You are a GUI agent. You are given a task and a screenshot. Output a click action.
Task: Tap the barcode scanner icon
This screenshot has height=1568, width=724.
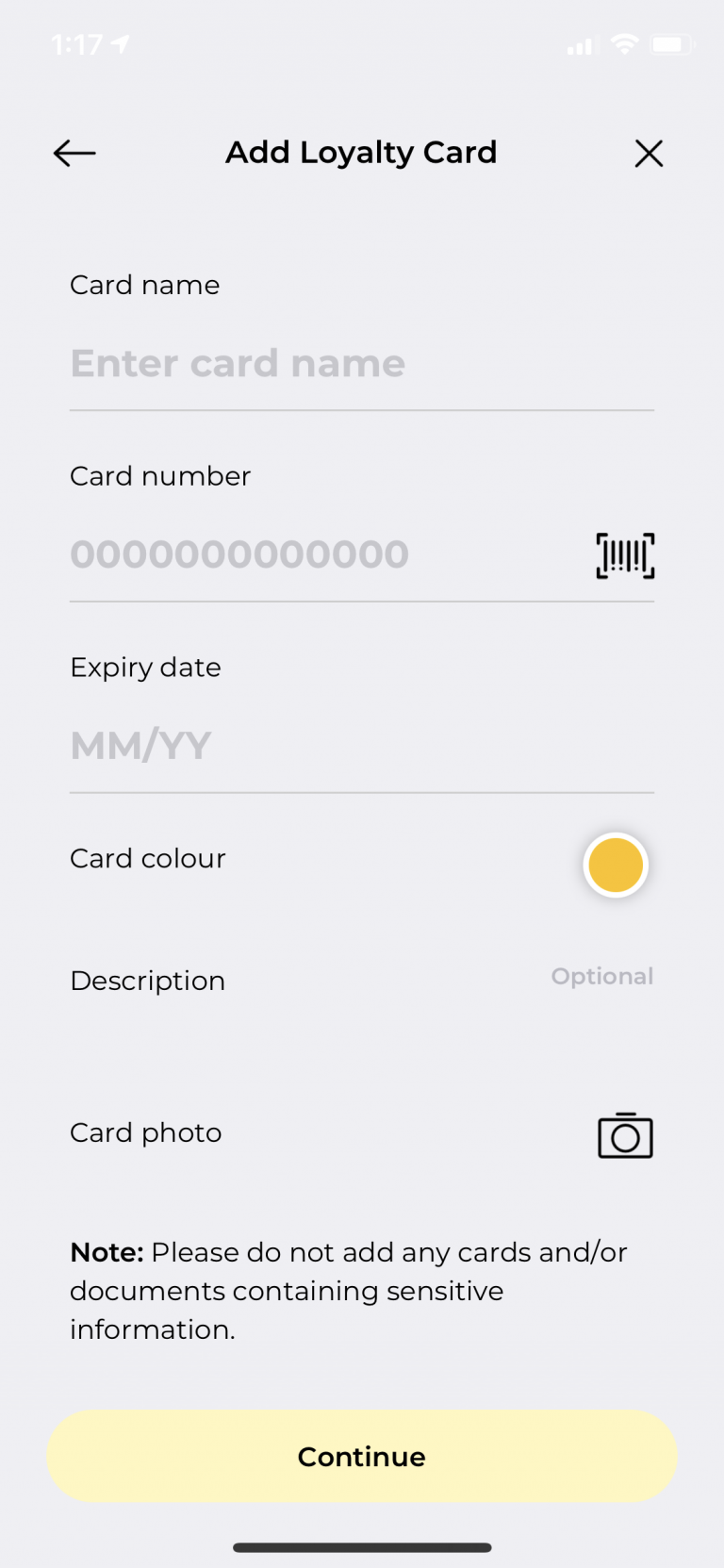[624, 555]
